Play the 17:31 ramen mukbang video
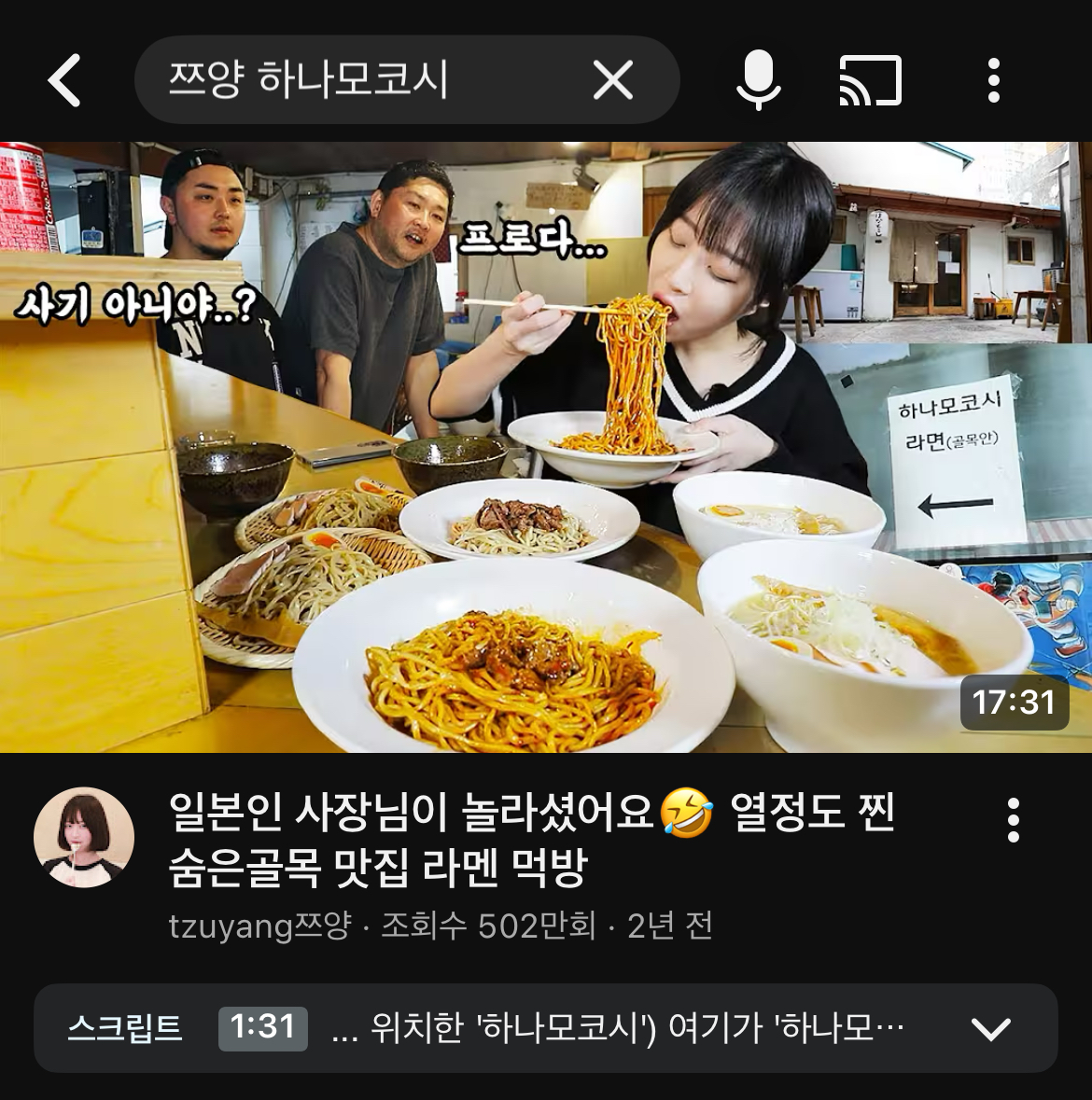Screen dimensions: 1092x1100 tap(546, 448)
